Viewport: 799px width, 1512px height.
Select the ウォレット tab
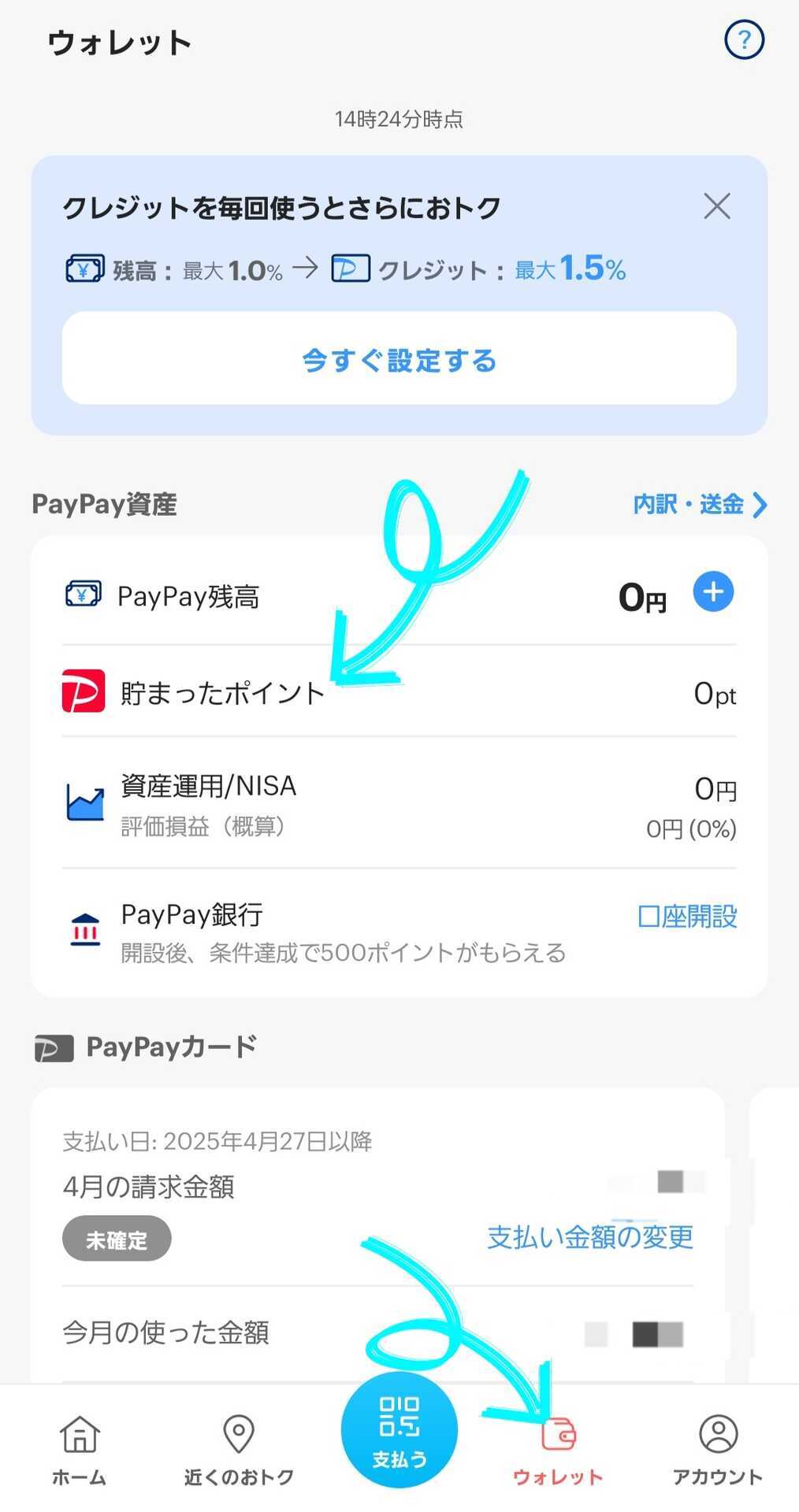[x=558, y=1449]
